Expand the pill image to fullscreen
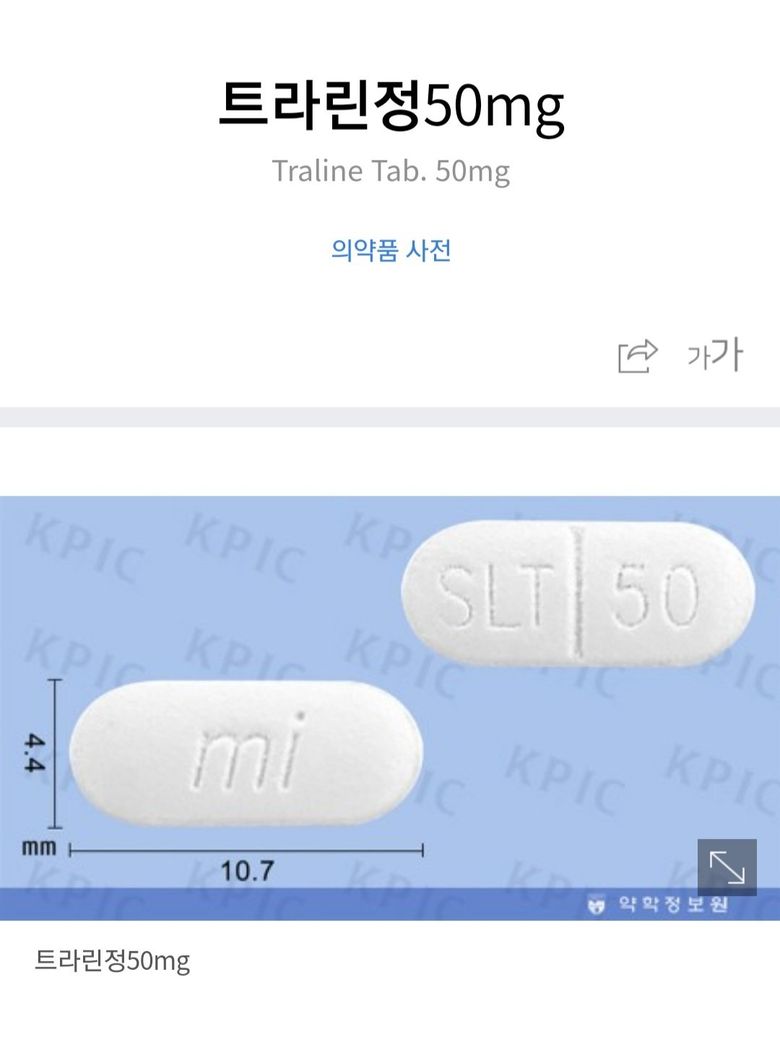The height and width of the screenshot is (1040, 780). [x=727, y=867]
